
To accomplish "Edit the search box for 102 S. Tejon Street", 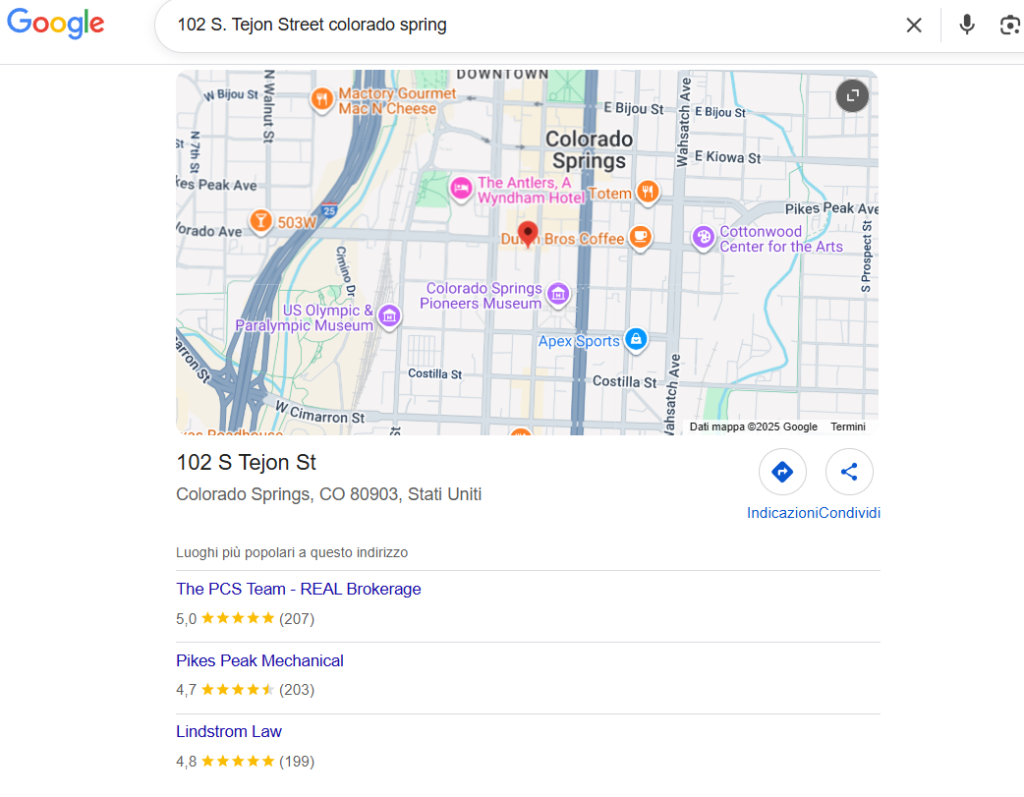I will point(500,25).
